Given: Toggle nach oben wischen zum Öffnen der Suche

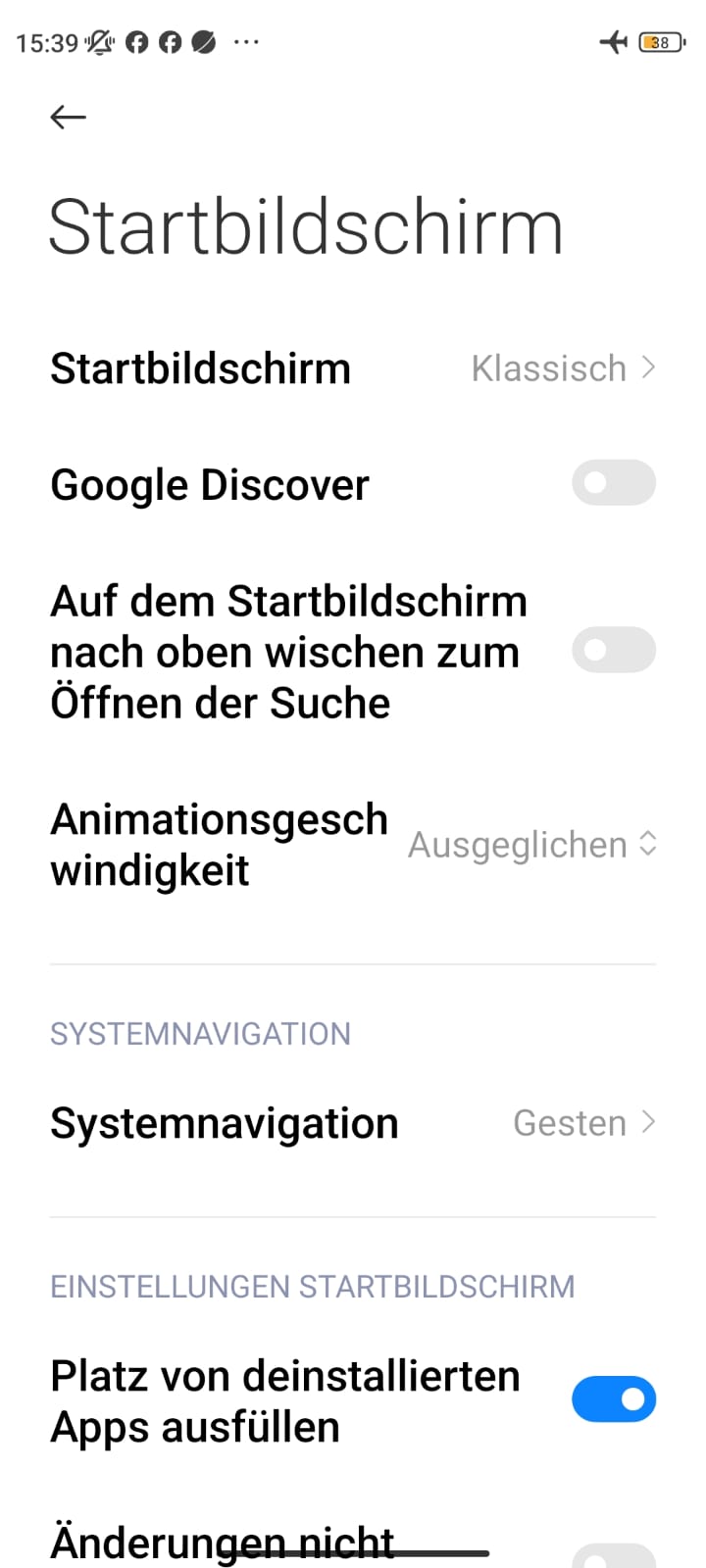Looking at the screenshot, I should [613, 651].
